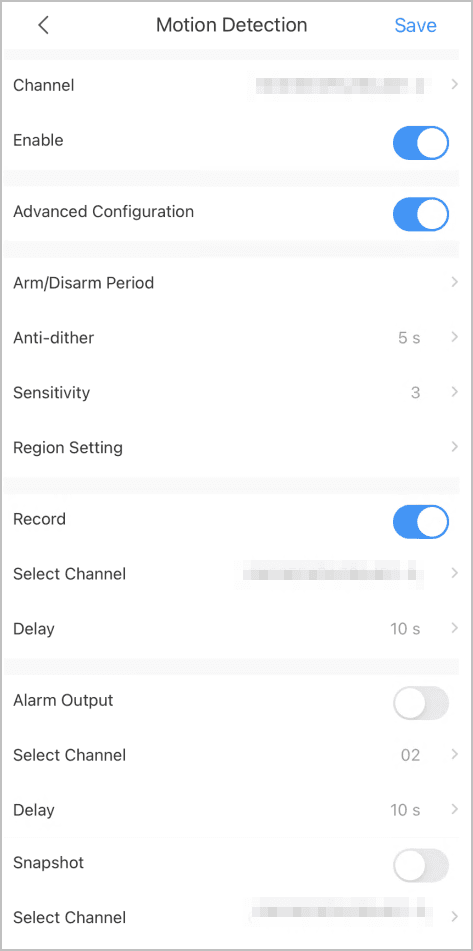This screenshot has height=951, width=473.
Task: Disable the Advanced Configuration switch
Action: click(x=421, y=215)
